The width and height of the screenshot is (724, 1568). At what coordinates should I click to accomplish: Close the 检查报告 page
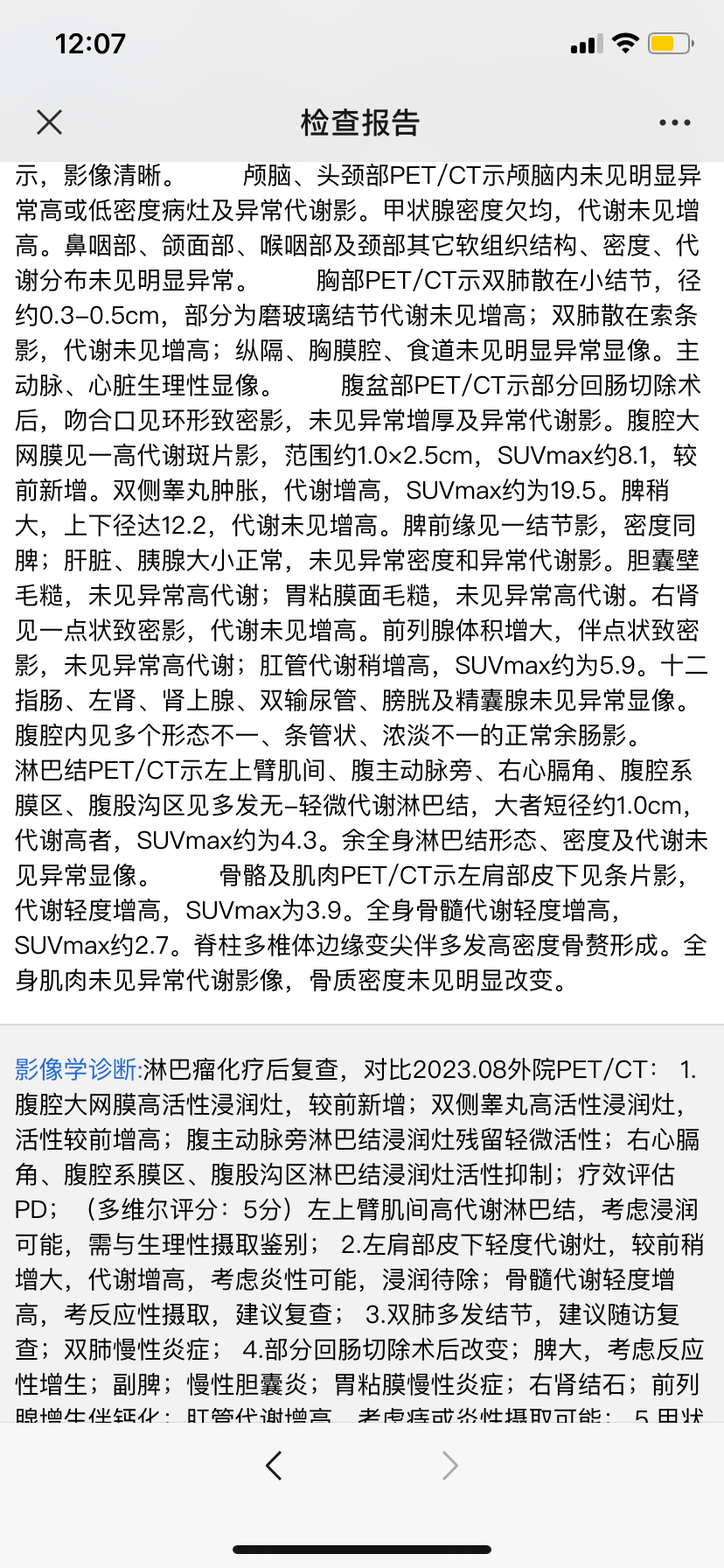[50, 122]
